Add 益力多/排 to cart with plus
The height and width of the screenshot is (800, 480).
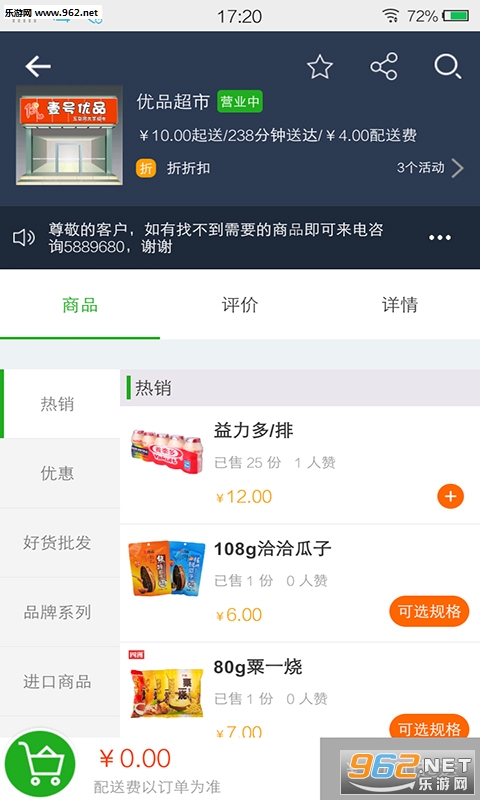click(450, 496)
